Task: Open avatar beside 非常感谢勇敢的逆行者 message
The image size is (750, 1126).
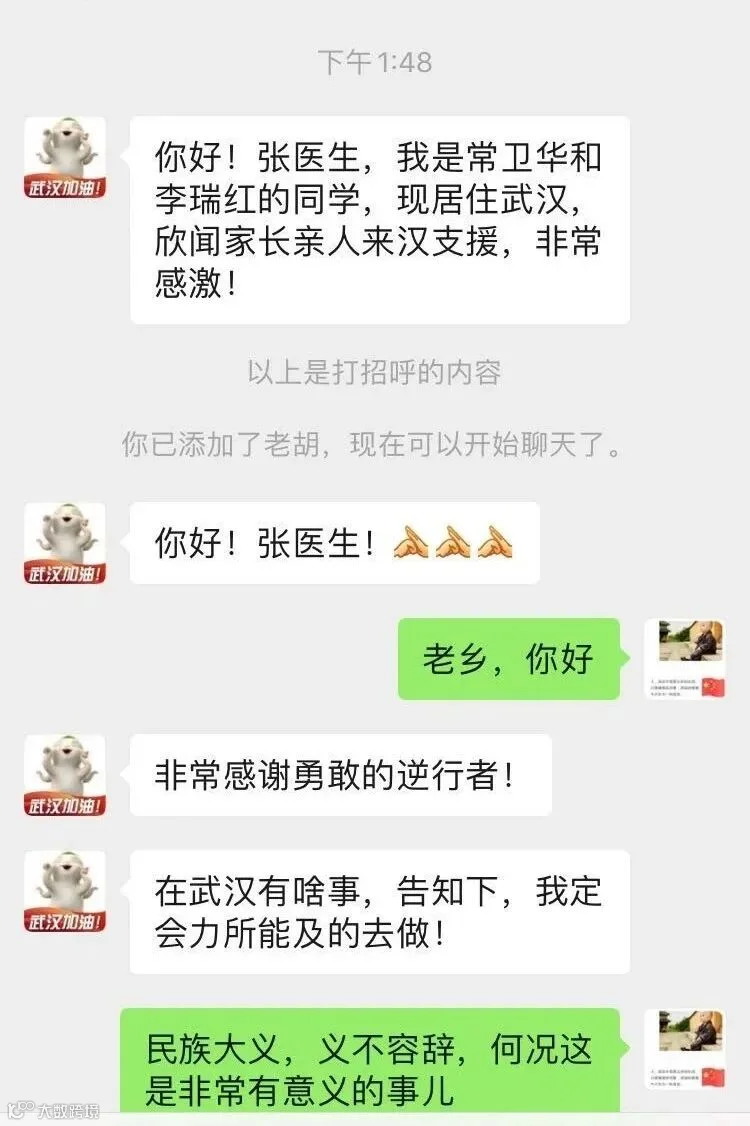Action: [65, 776]
